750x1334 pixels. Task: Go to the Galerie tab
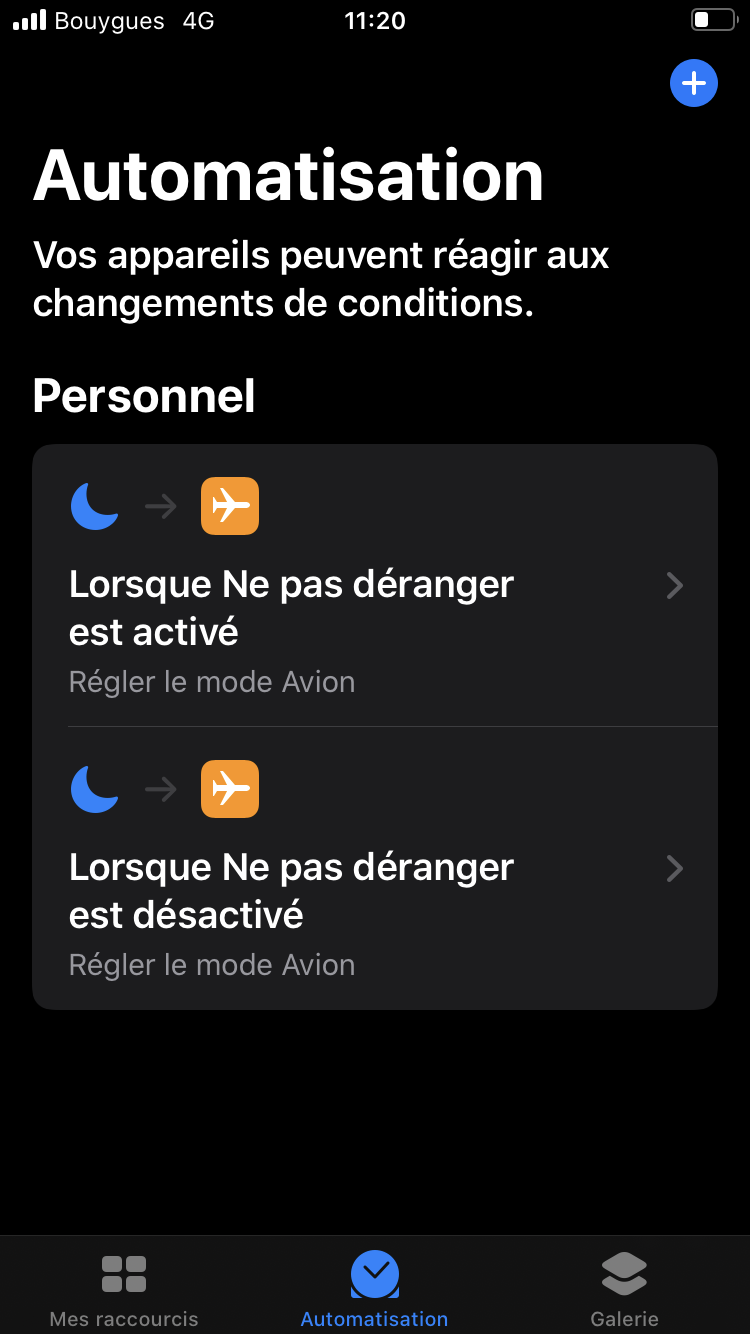click(x=624, y=1289)
